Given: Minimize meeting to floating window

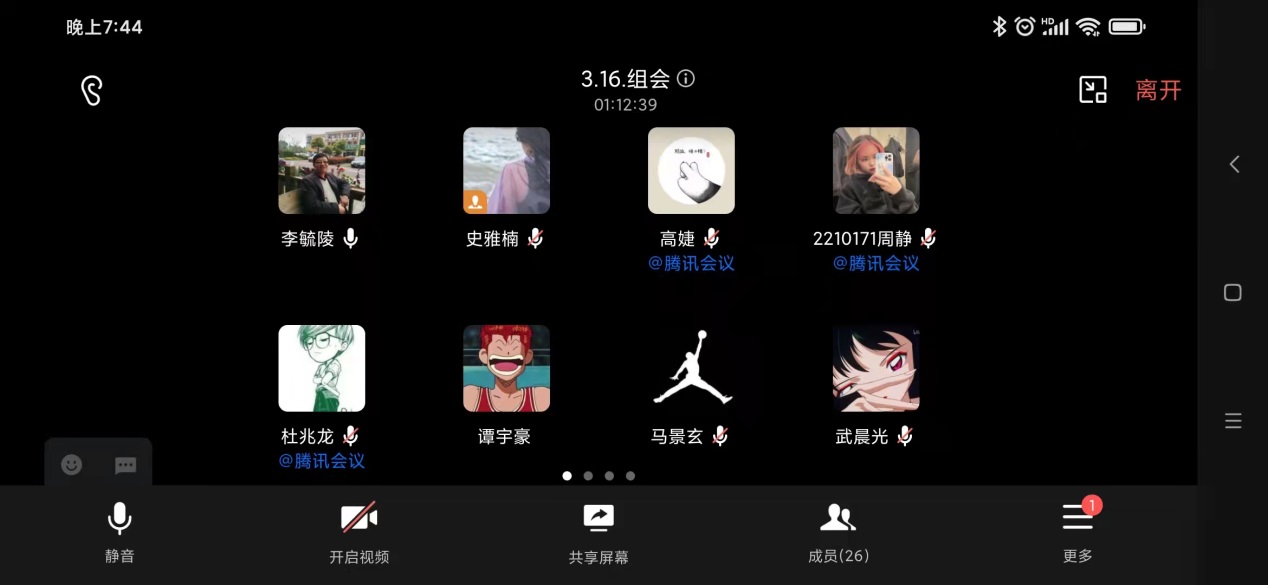Looking at the screenshot, I should (1093, 90).
